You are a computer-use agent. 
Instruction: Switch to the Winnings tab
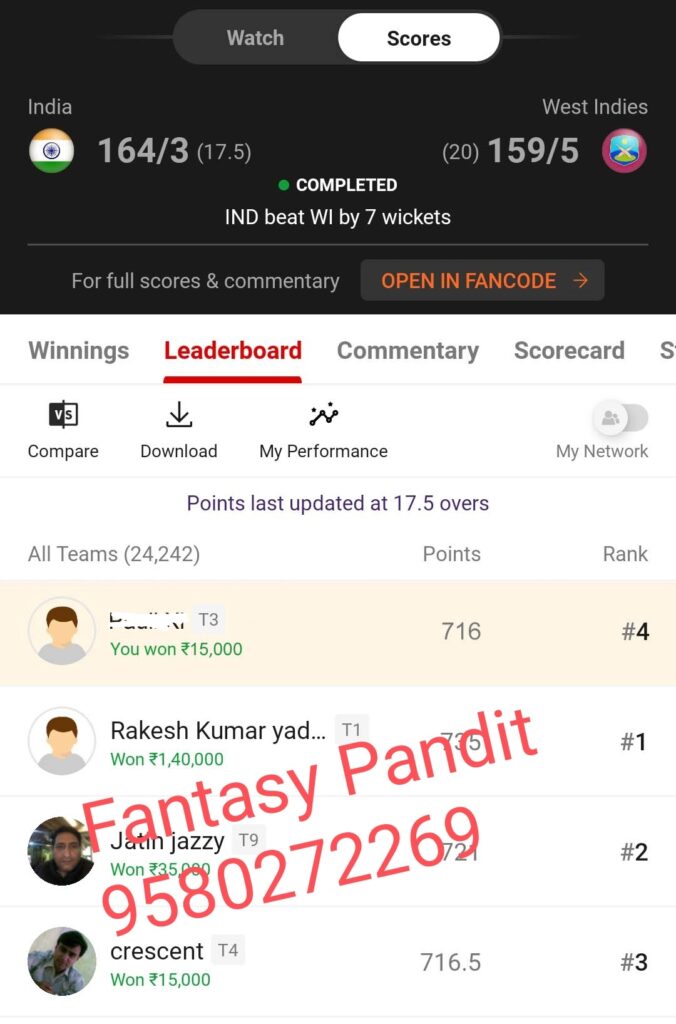tap(78, 351)
